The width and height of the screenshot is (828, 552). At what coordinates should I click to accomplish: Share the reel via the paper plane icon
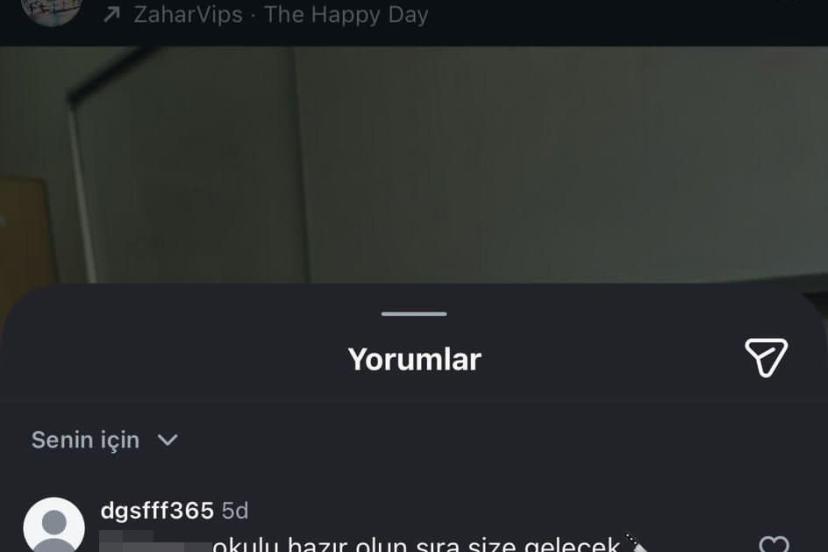click(766, 358)
